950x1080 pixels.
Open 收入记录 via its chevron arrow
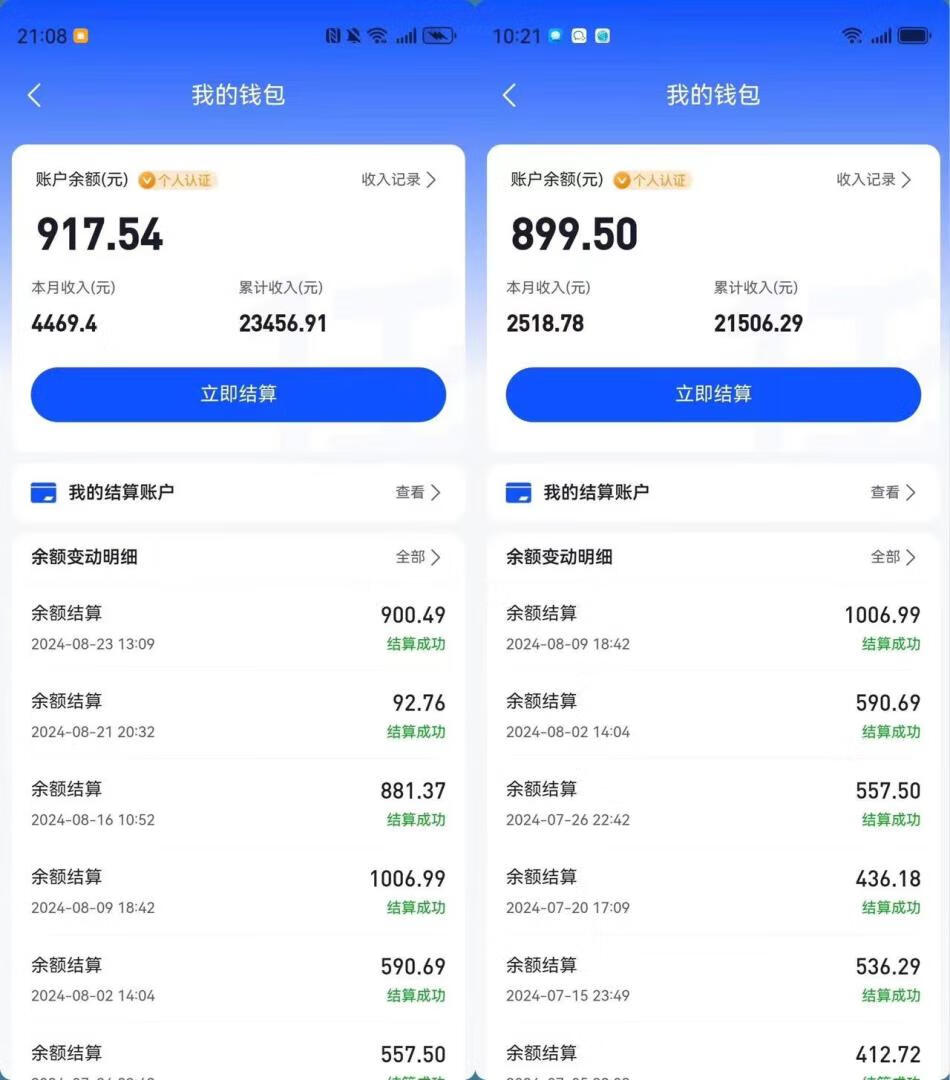pos(431,180)
